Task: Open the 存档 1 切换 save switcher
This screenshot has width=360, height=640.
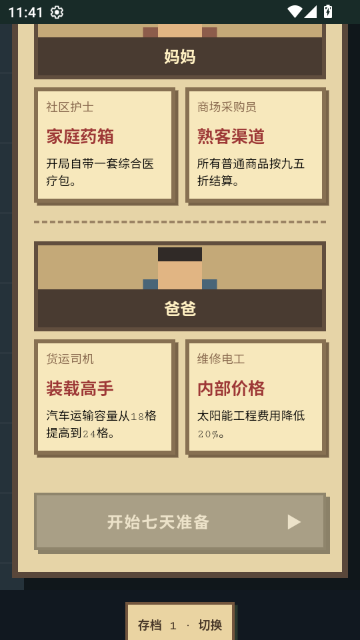Action: click(x=180, y=622)
